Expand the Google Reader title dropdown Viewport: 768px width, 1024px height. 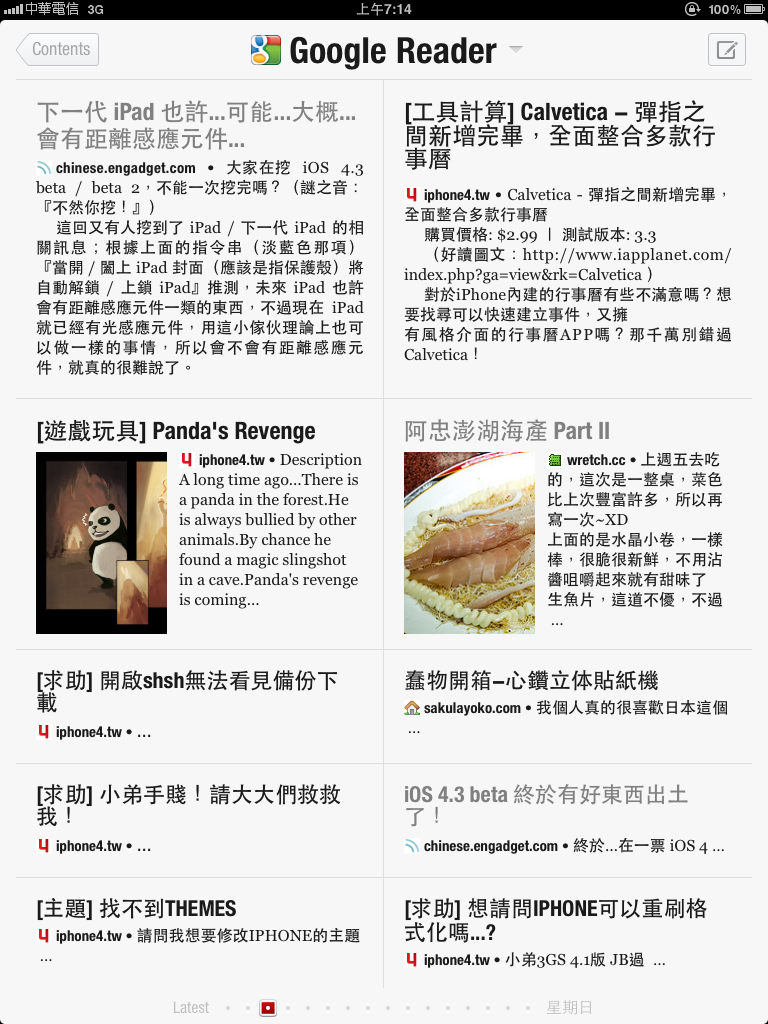click(516, 50)
